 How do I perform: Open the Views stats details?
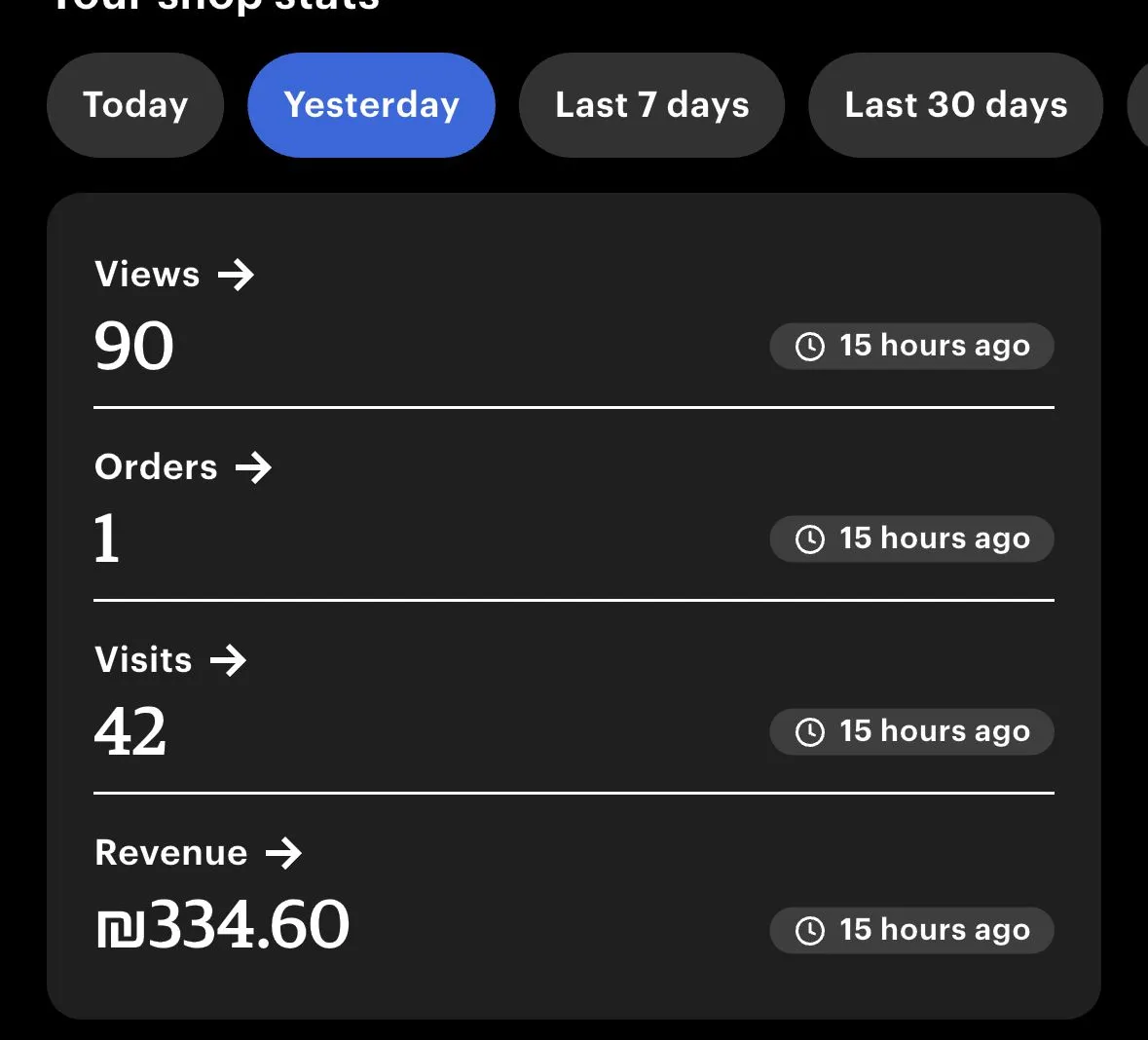click(x=174, y=275)
